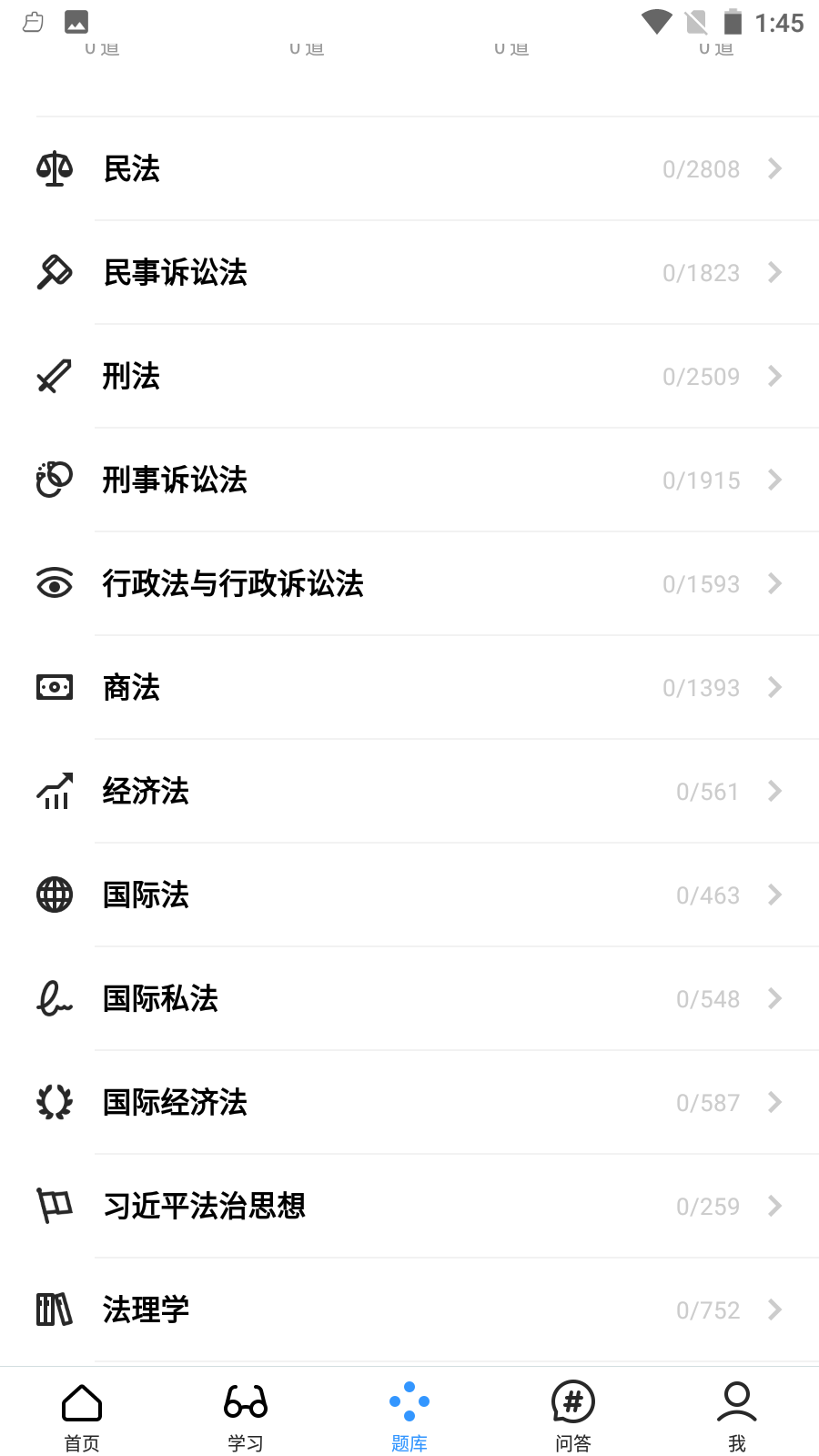Select the 刑法 subject
This screenshot has height=1456, width=819.
point(409,376)
